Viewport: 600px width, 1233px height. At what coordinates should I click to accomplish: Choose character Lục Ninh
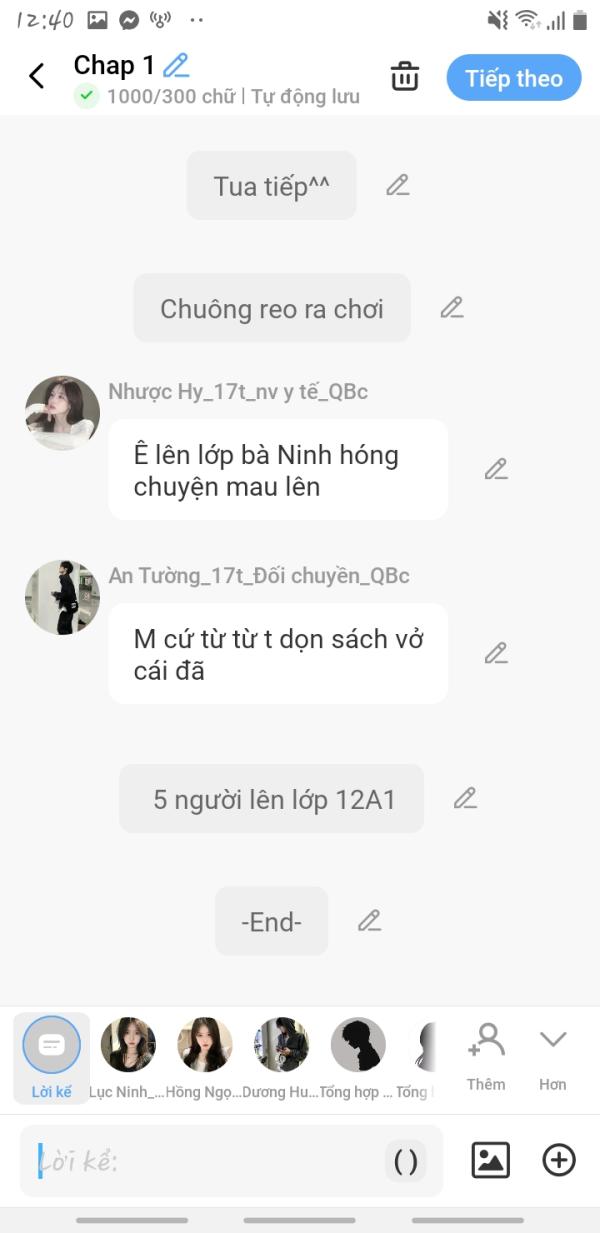click(128, 1058)
